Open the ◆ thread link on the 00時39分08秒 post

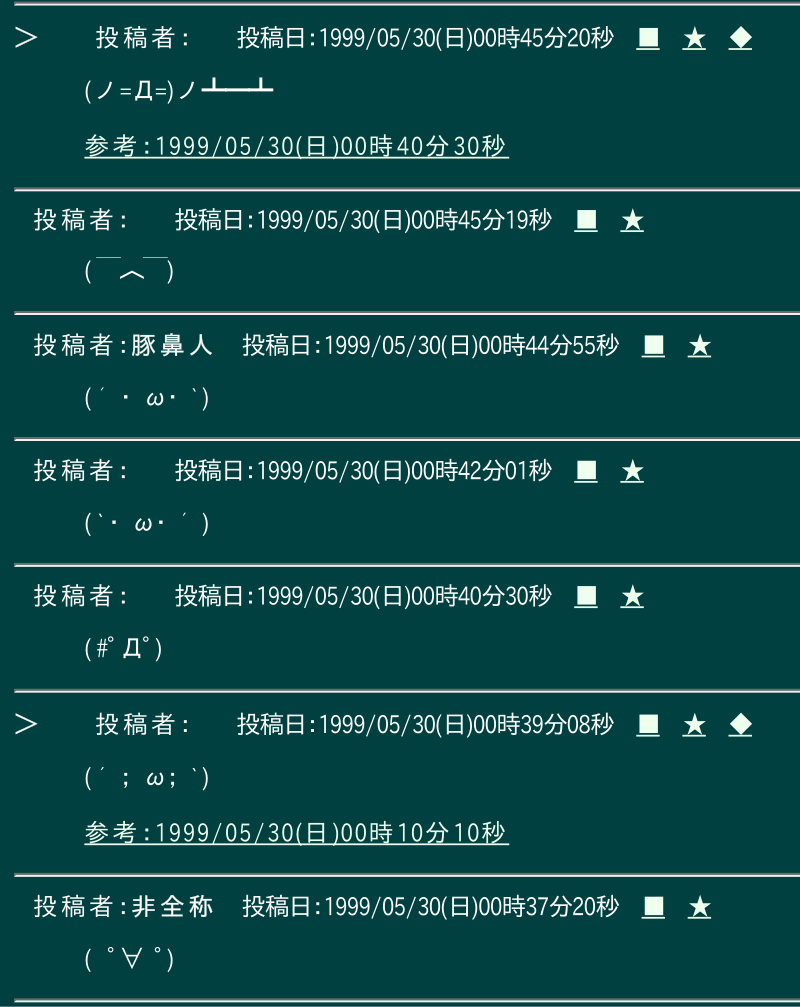point(740,725)
